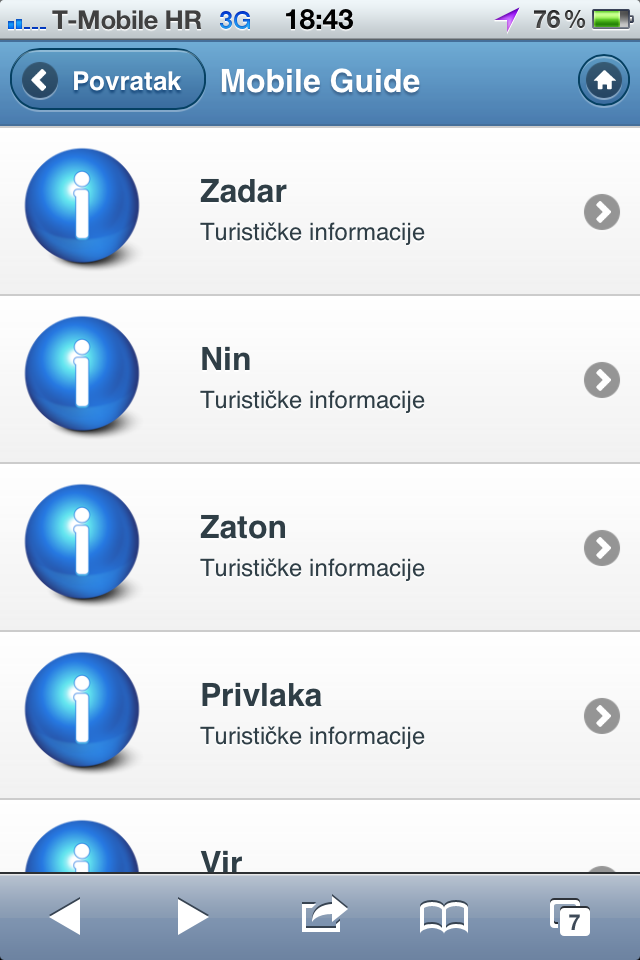
Task: Open Zadar tourist information
Action: click(320, 211)
